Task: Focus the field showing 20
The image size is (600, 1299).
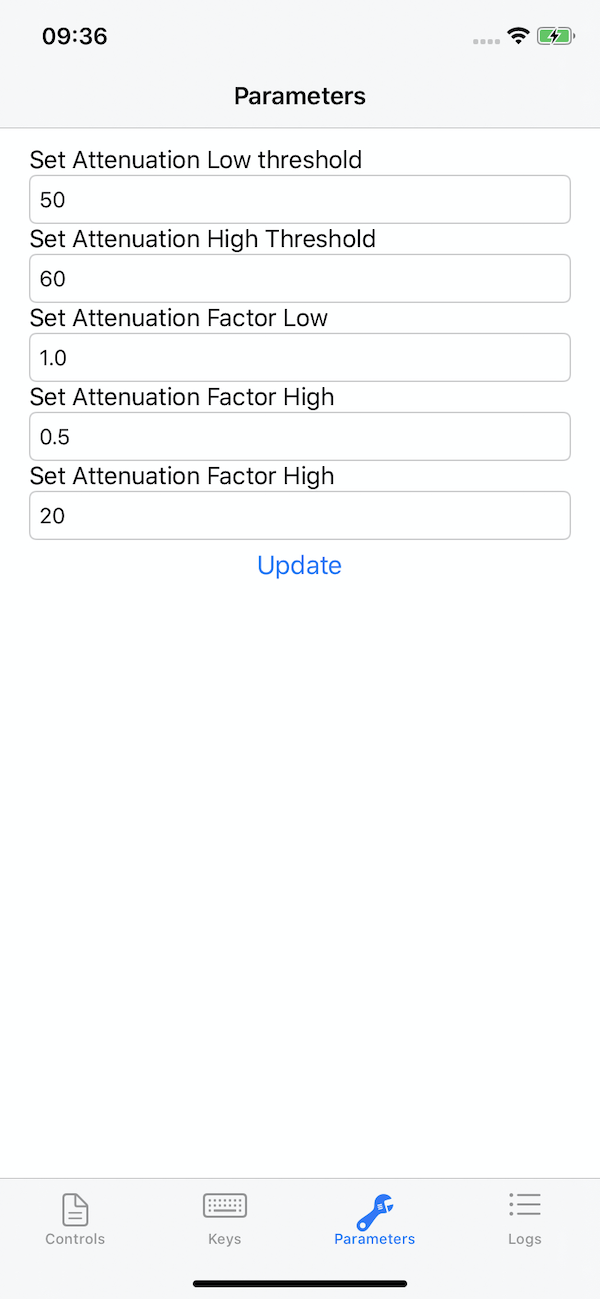Action: [300, 516]
